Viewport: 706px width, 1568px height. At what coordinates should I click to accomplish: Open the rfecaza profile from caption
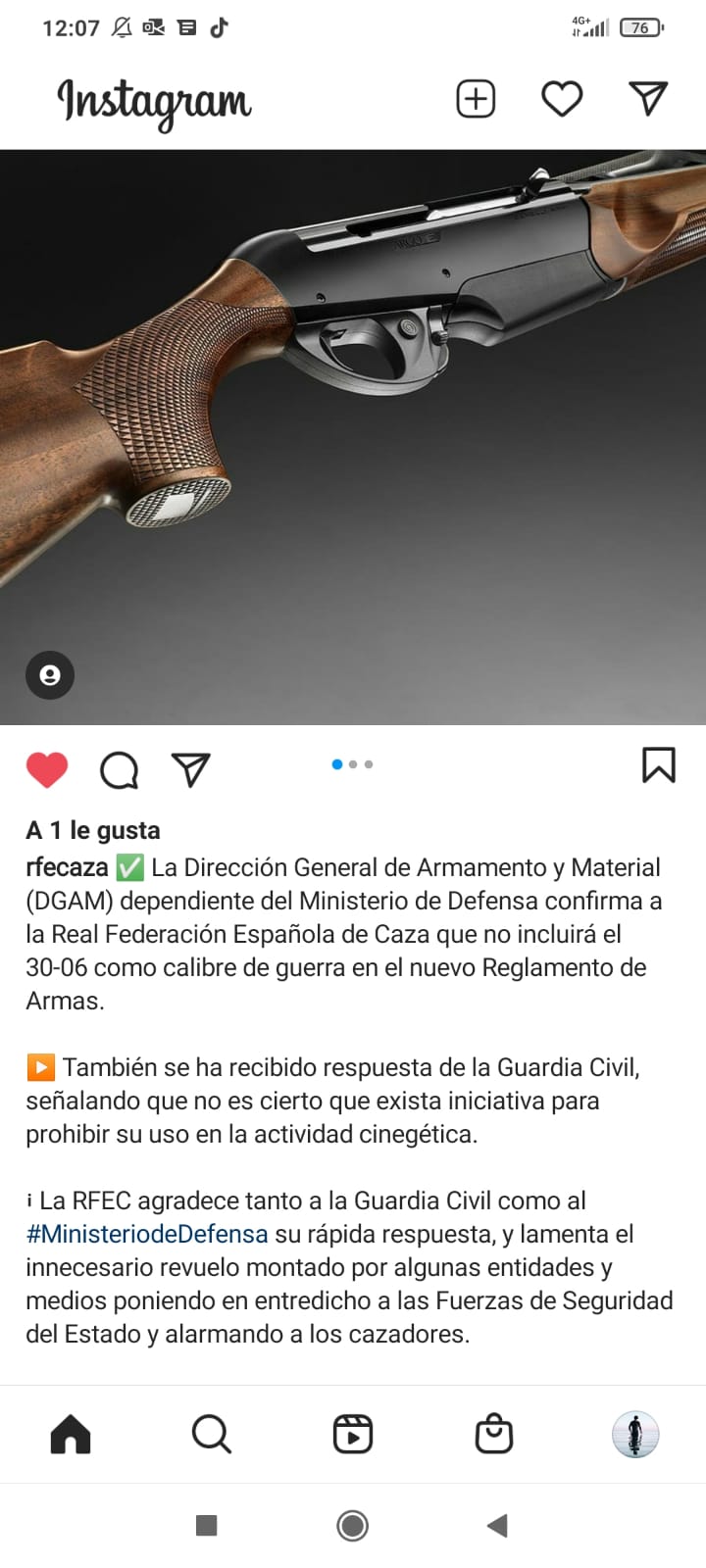[67, 867]
